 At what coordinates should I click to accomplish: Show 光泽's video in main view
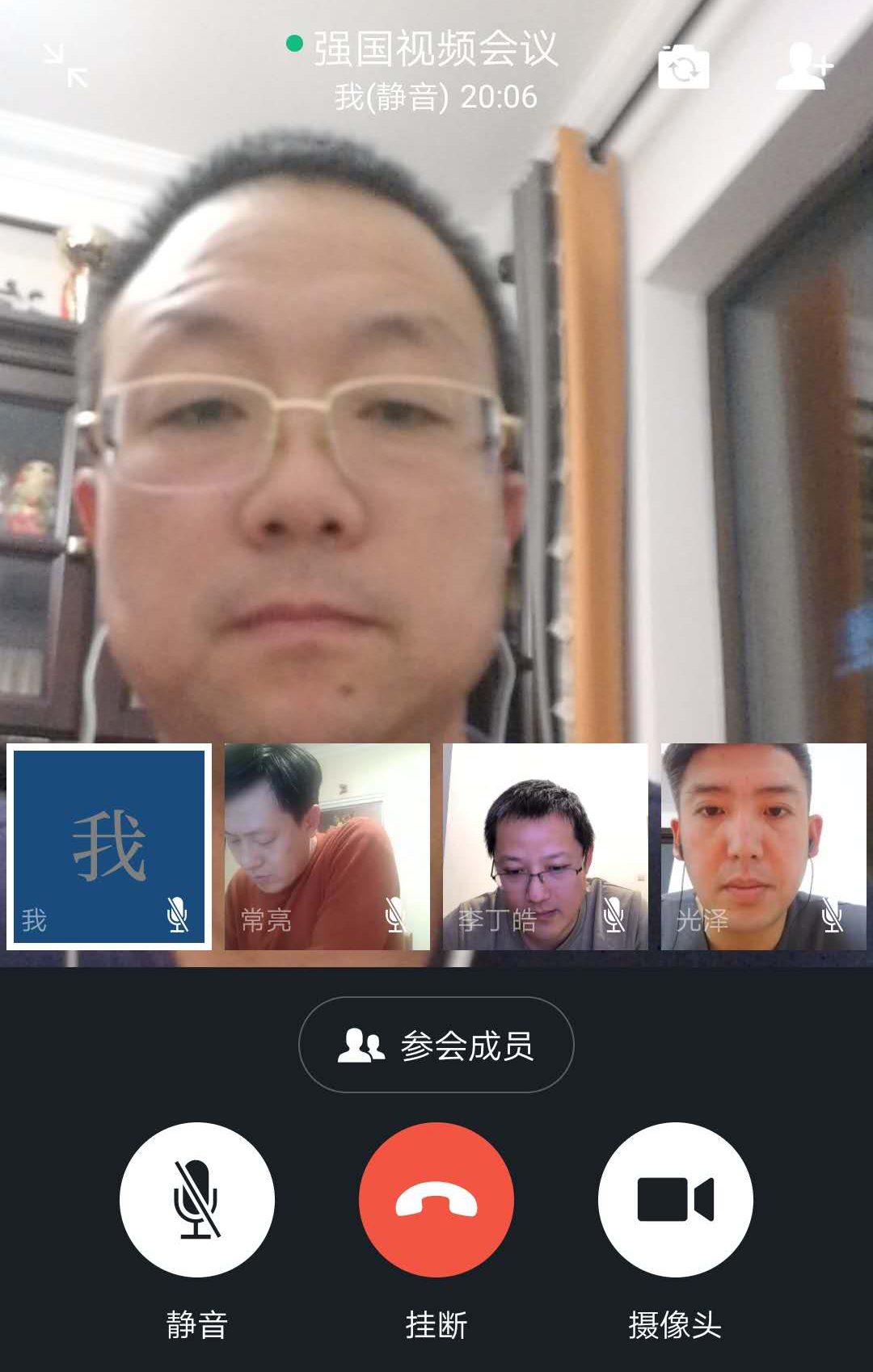coord(764,846)
